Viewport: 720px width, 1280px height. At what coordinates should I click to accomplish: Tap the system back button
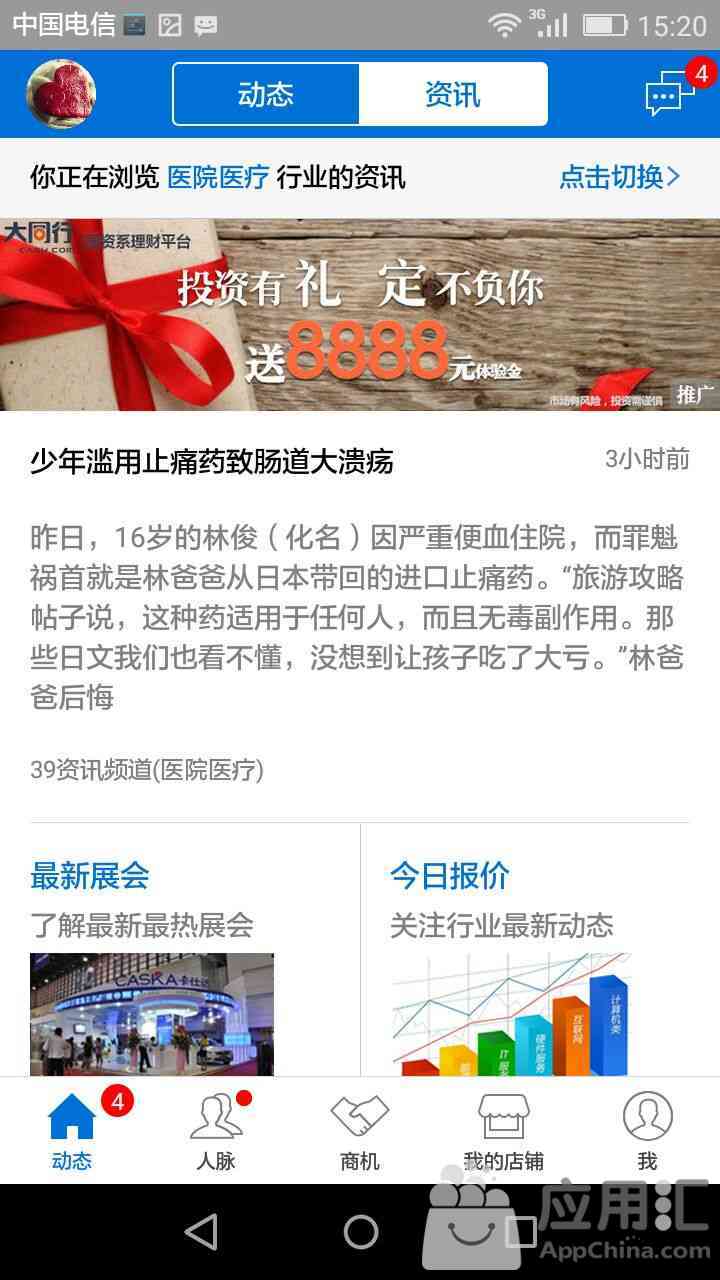(x=201, y=1232)
